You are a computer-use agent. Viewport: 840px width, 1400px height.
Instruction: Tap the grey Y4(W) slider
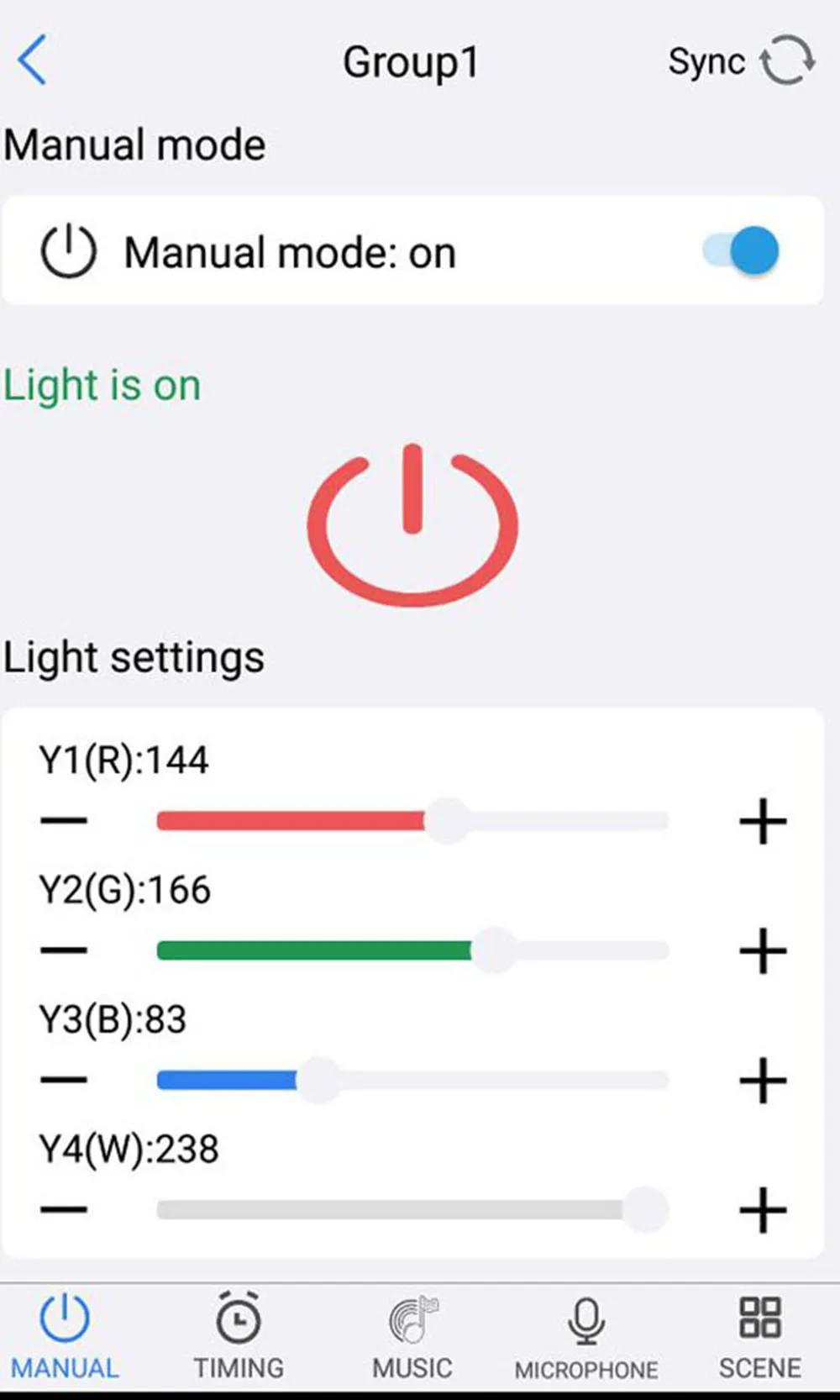pyautogui.click(x=412, y=1210)
